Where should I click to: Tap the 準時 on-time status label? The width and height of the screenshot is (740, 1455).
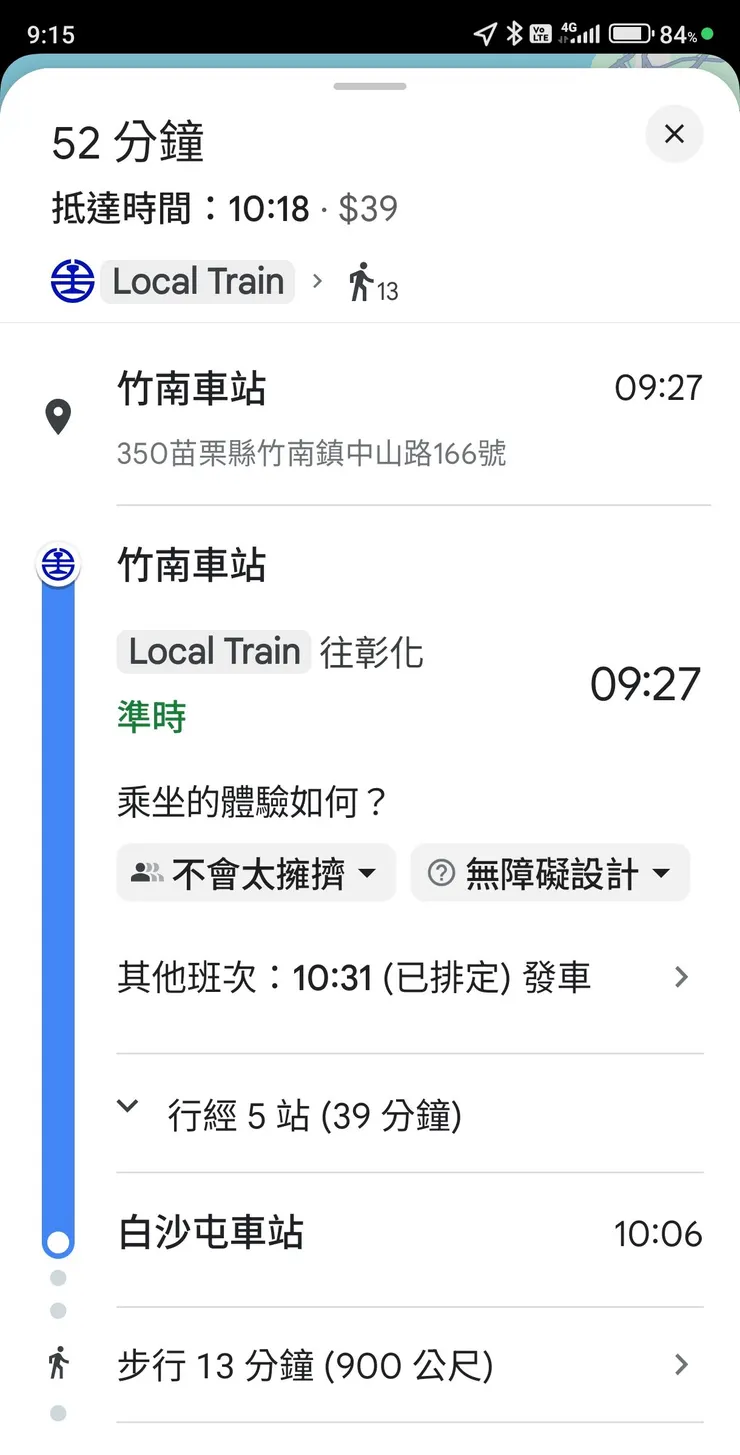(151, 717)
